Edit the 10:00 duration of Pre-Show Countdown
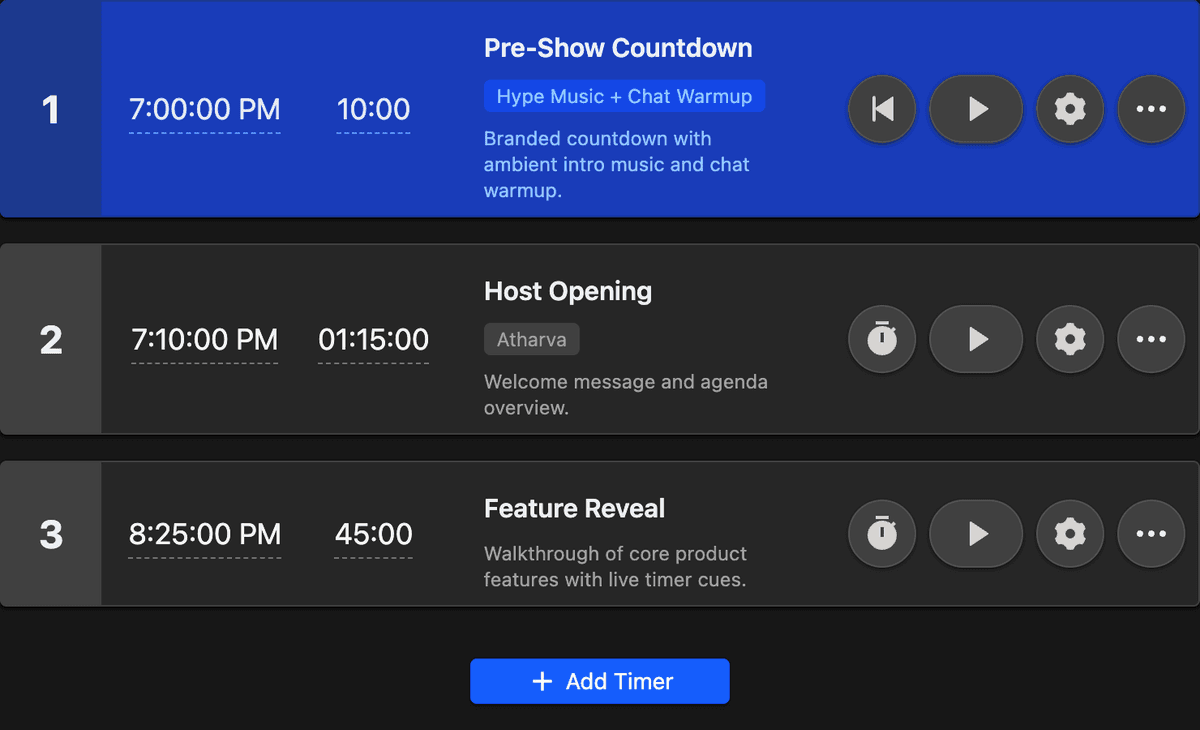The height and width of the screenshot is (730, 1200). [373, 110]
